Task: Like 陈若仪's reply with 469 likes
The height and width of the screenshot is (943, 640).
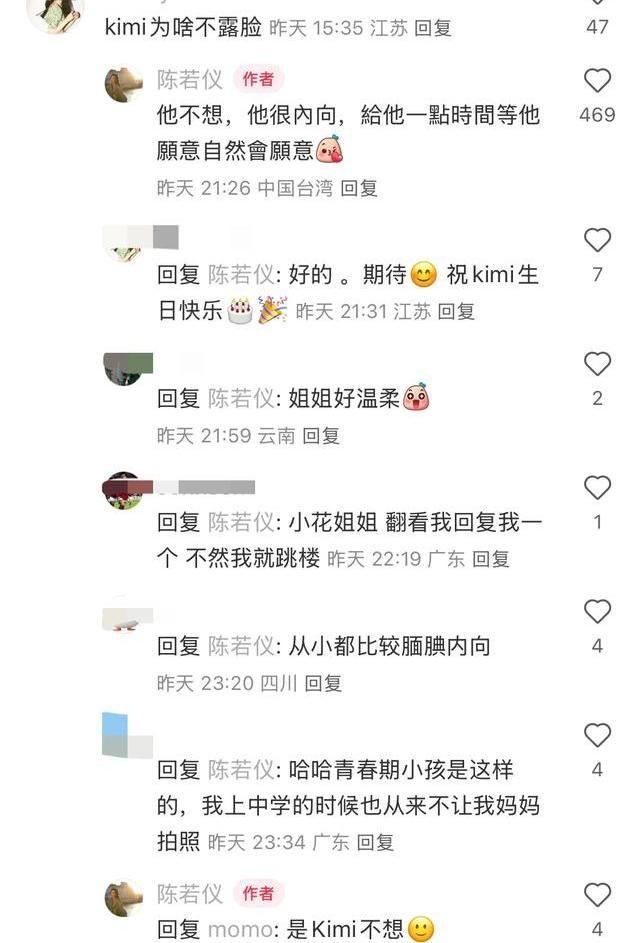Action: tap(597, 81)
